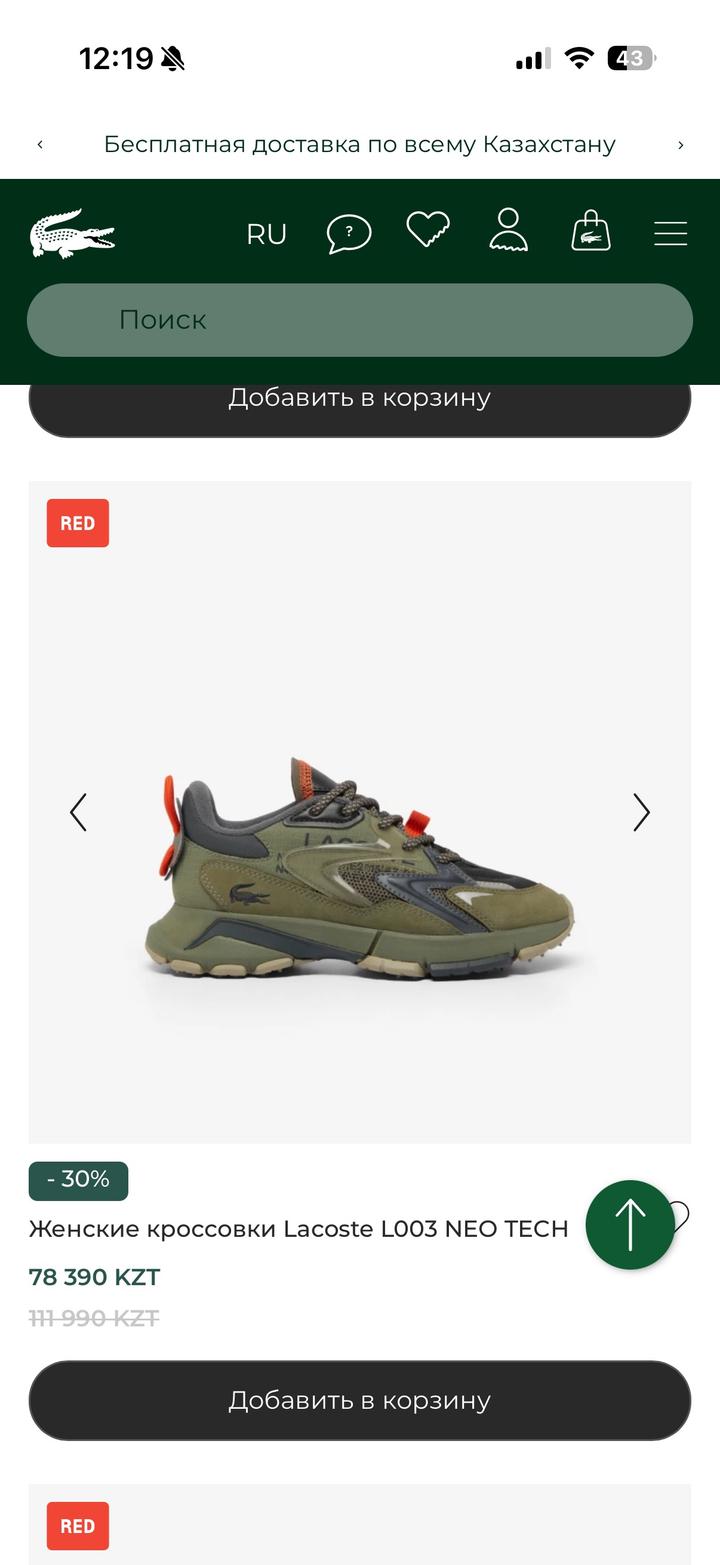Open the Lacoste crocodile logo home link
The height and width of the screenshot is (1565, 720).
72,234
